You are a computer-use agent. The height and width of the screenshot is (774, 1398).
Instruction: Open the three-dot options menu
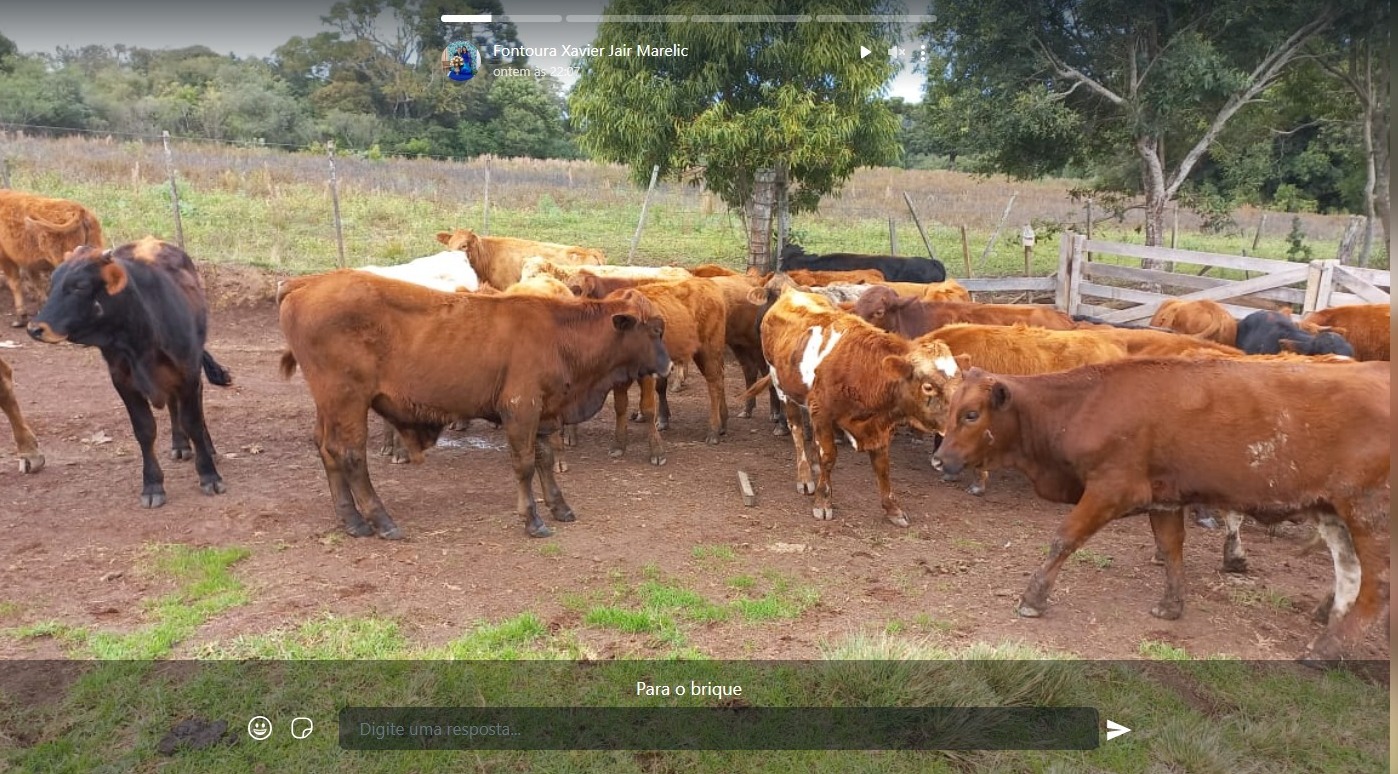coord(922,52)
